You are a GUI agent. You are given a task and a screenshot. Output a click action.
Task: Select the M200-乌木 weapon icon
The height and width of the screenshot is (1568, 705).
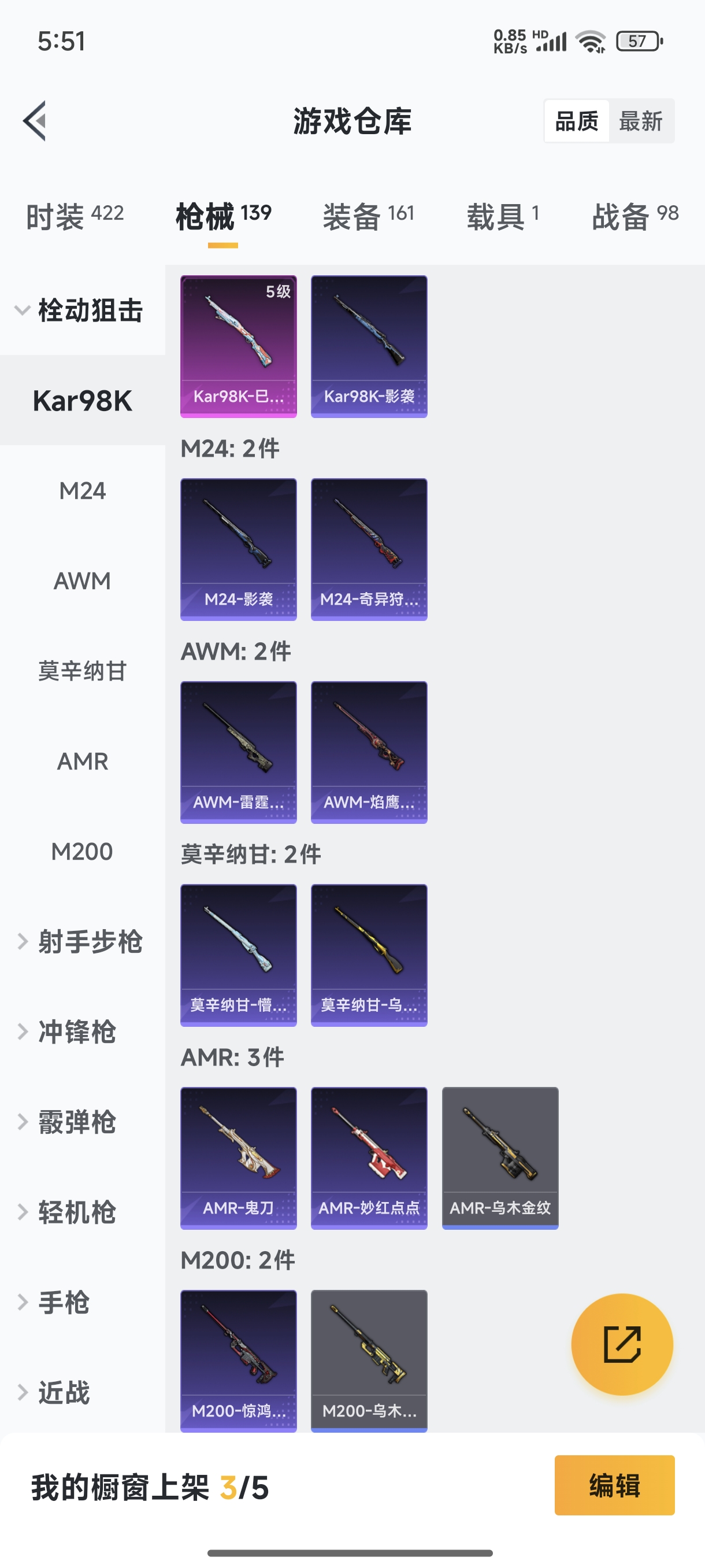coord(369,1360)
